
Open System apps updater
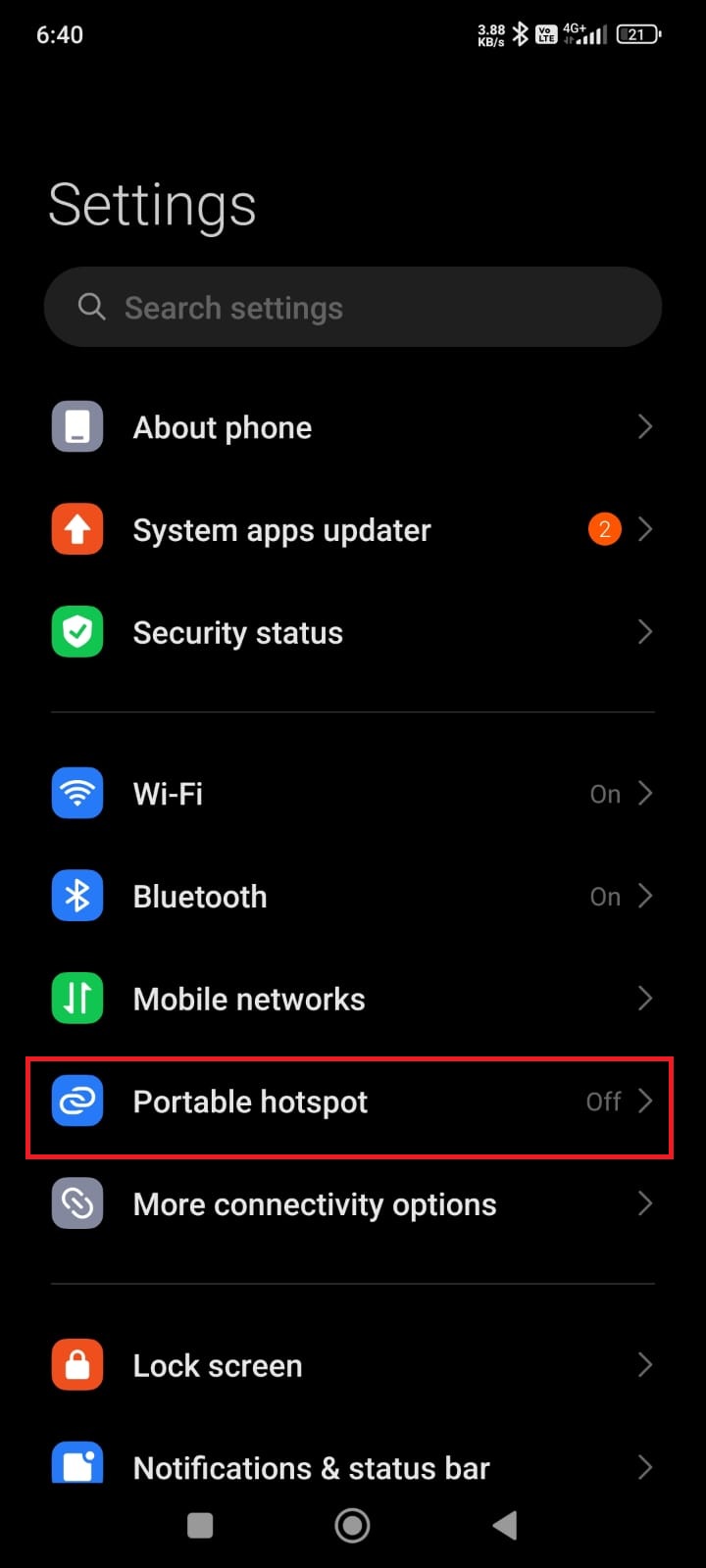352,530
